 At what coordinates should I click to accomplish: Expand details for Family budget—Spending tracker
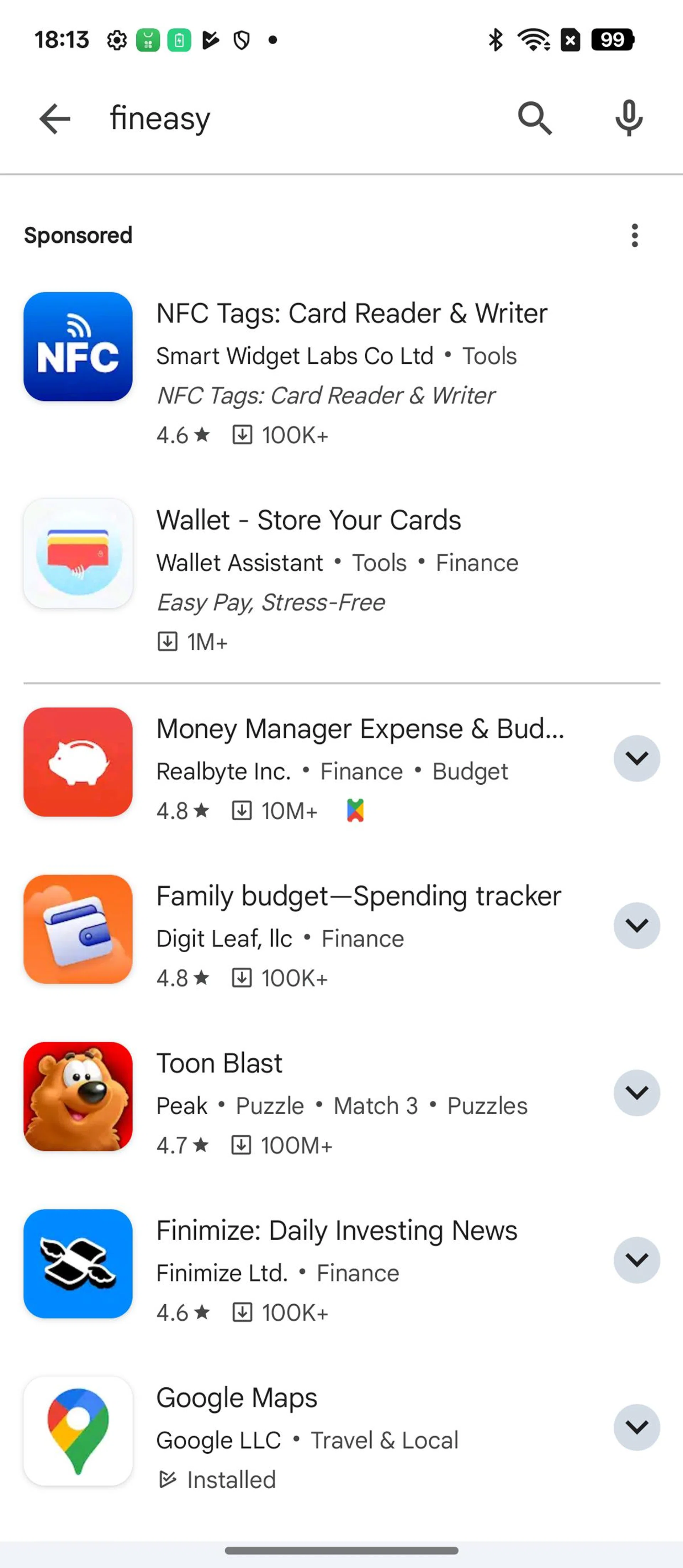pos(636,925)
